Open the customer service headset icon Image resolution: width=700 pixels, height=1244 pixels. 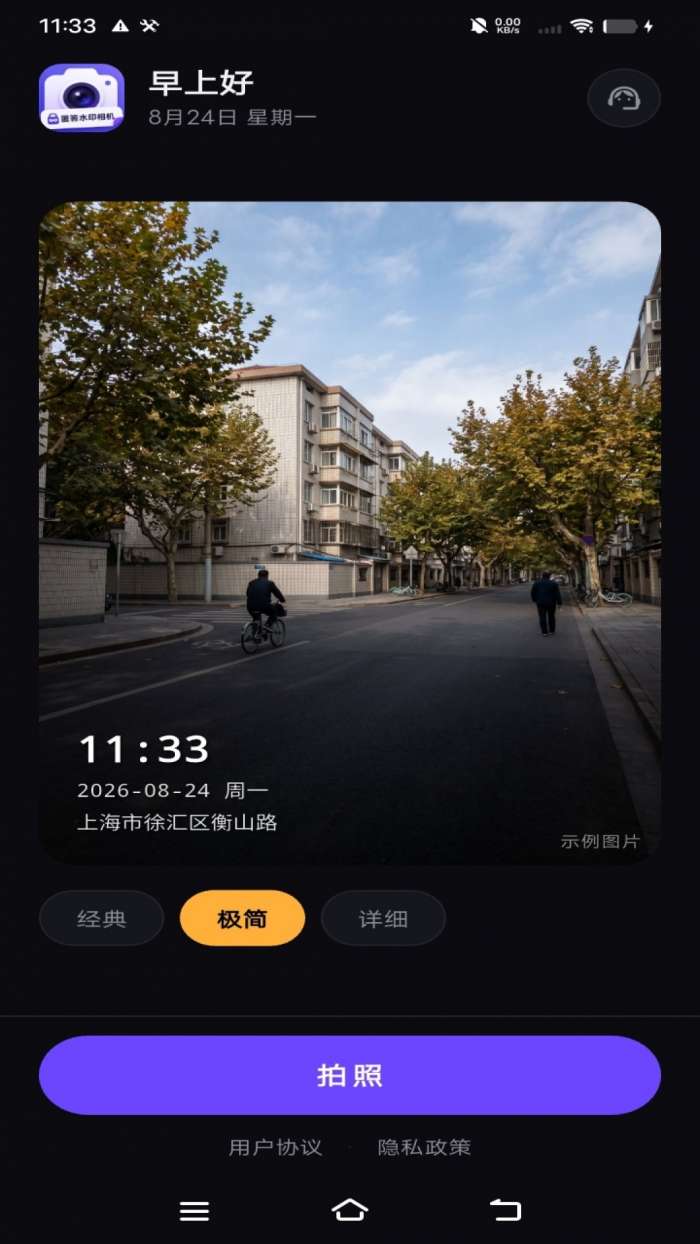[624, 98]
